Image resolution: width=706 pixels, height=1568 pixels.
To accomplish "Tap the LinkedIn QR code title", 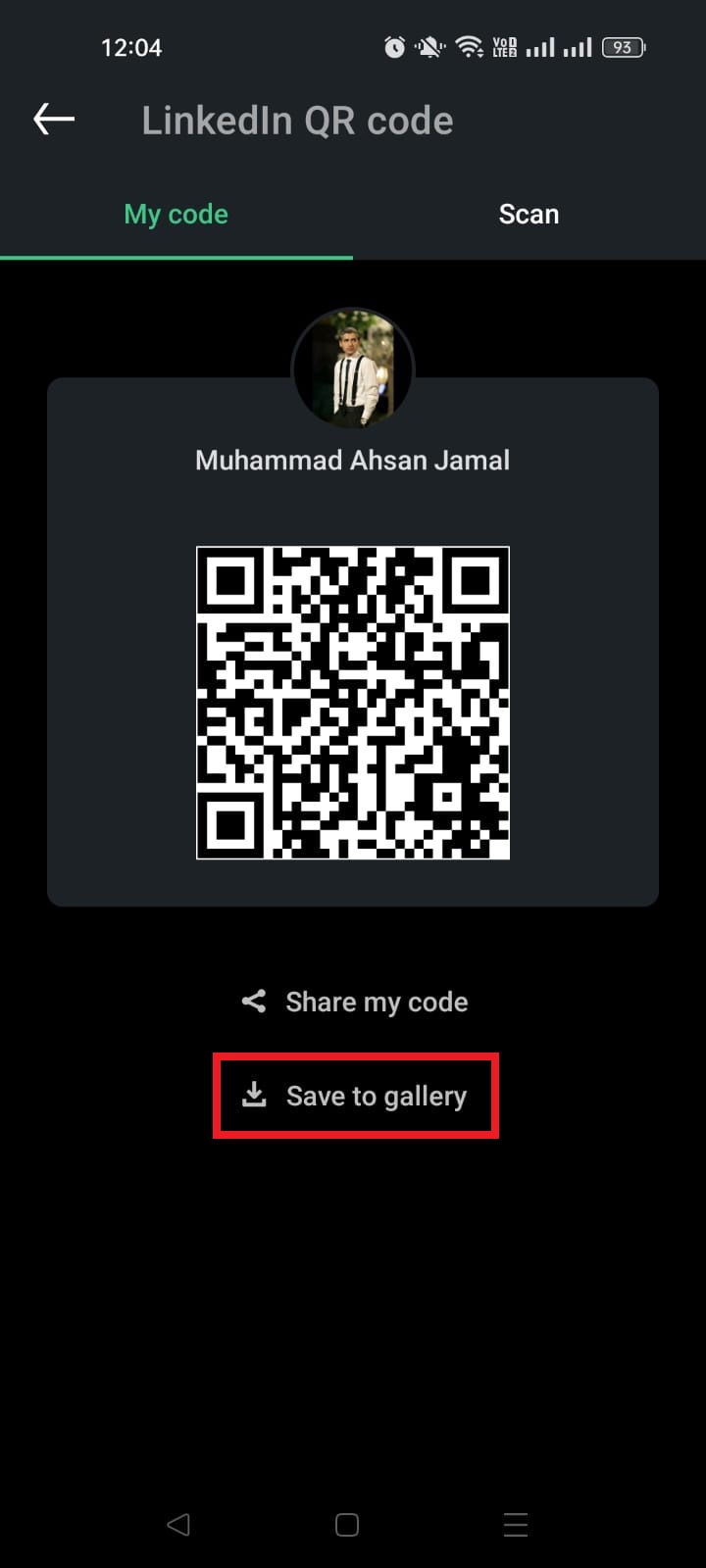I will [x=298, y=120].
